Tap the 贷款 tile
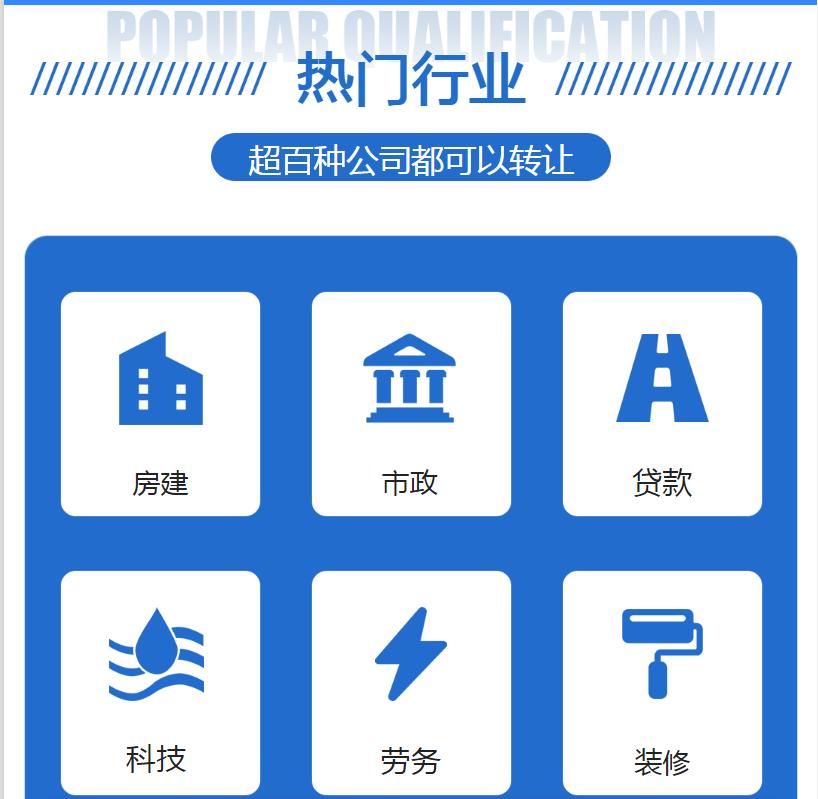The height and width of the screenshot is (799, 818). [662, 404]
